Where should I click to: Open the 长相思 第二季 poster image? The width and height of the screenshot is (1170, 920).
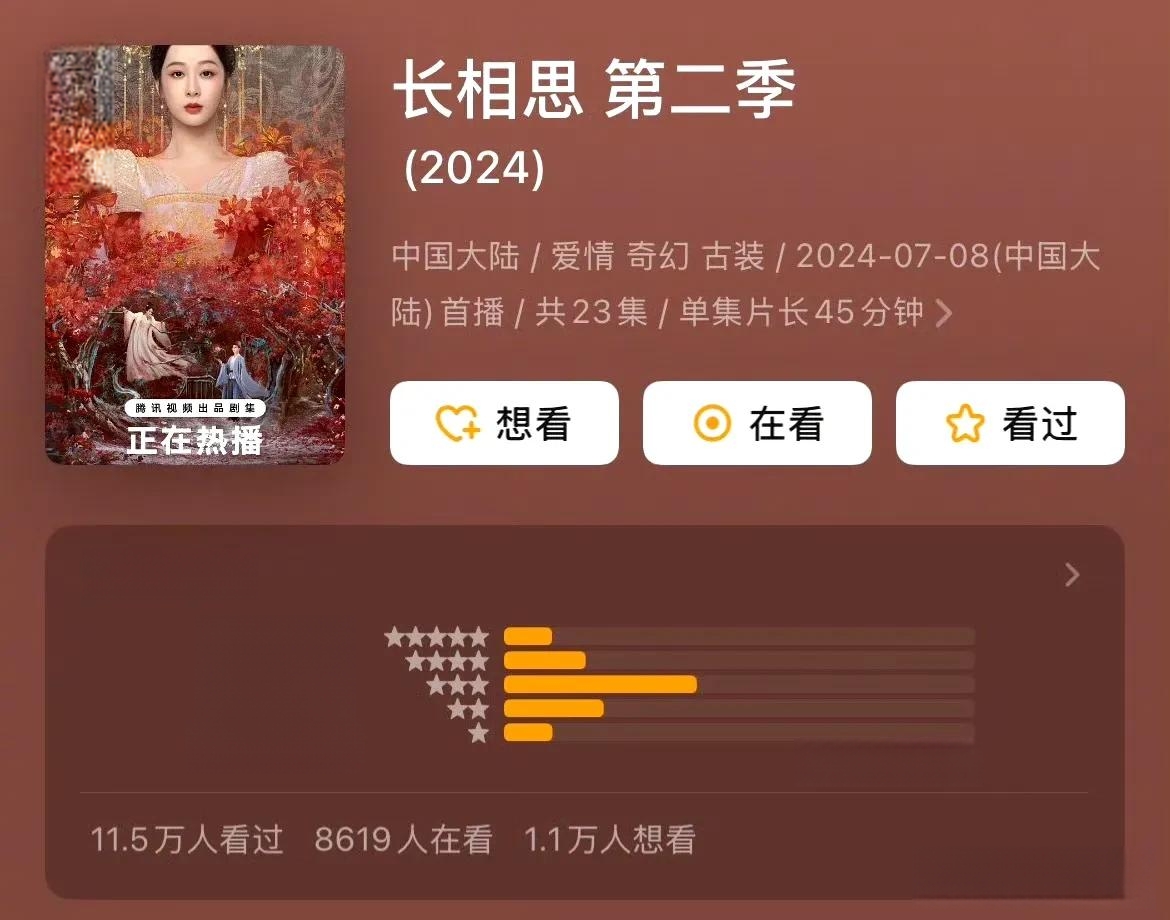coord(195,255)
